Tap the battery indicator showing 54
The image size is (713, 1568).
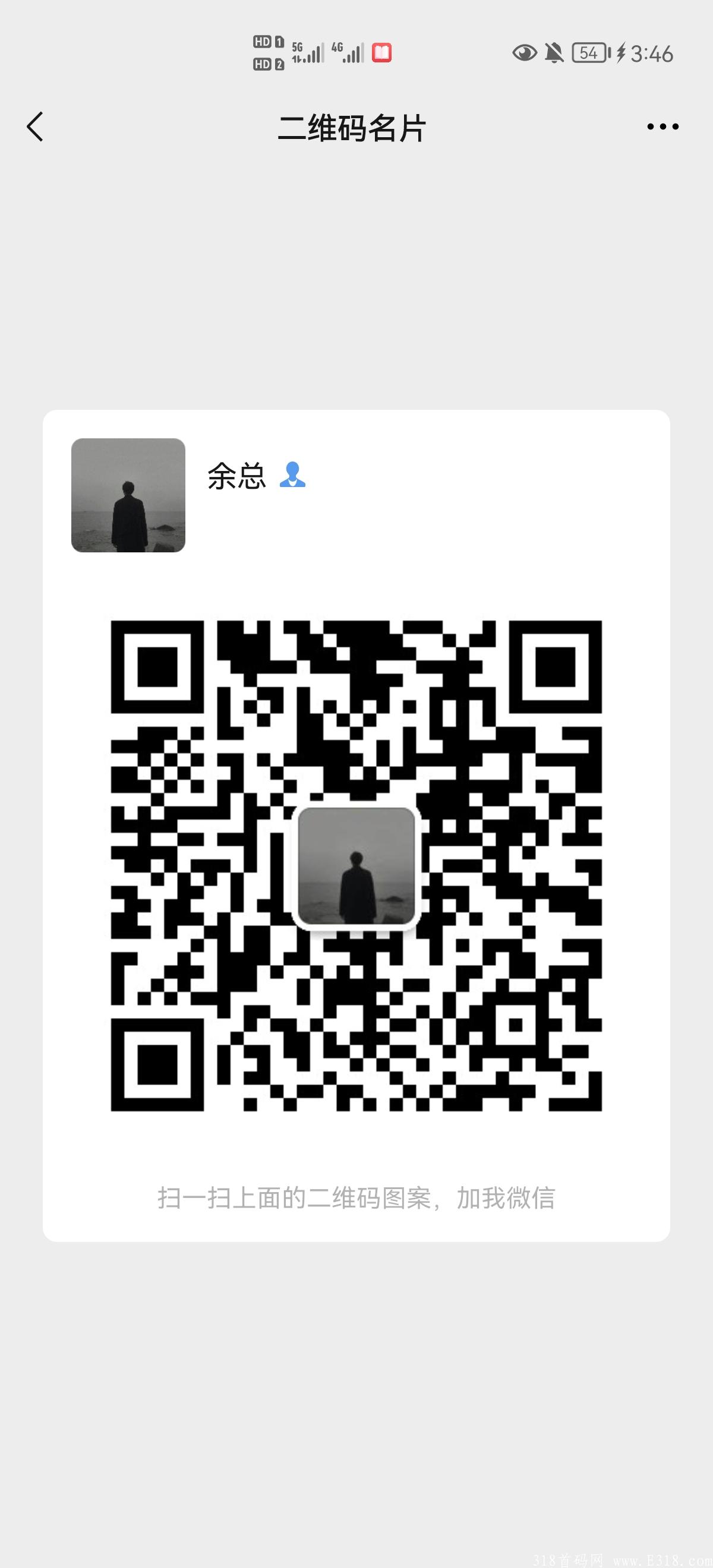[588, 53]
